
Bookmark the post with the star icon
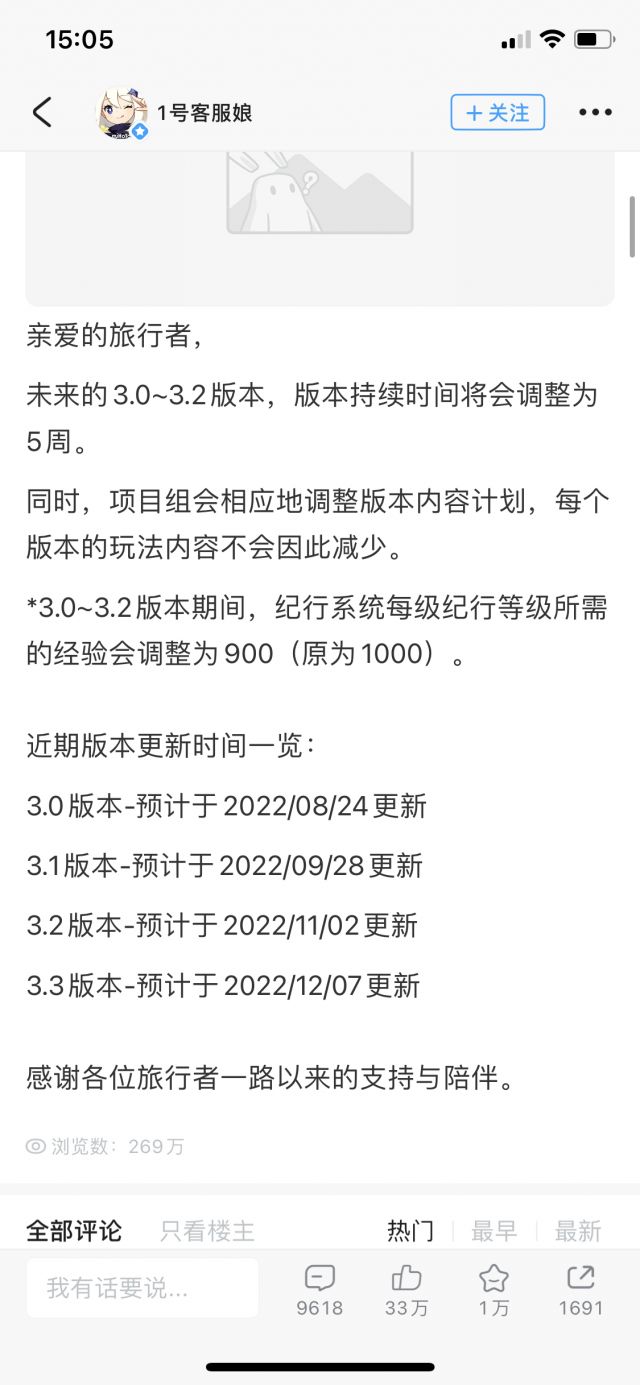494,1289
